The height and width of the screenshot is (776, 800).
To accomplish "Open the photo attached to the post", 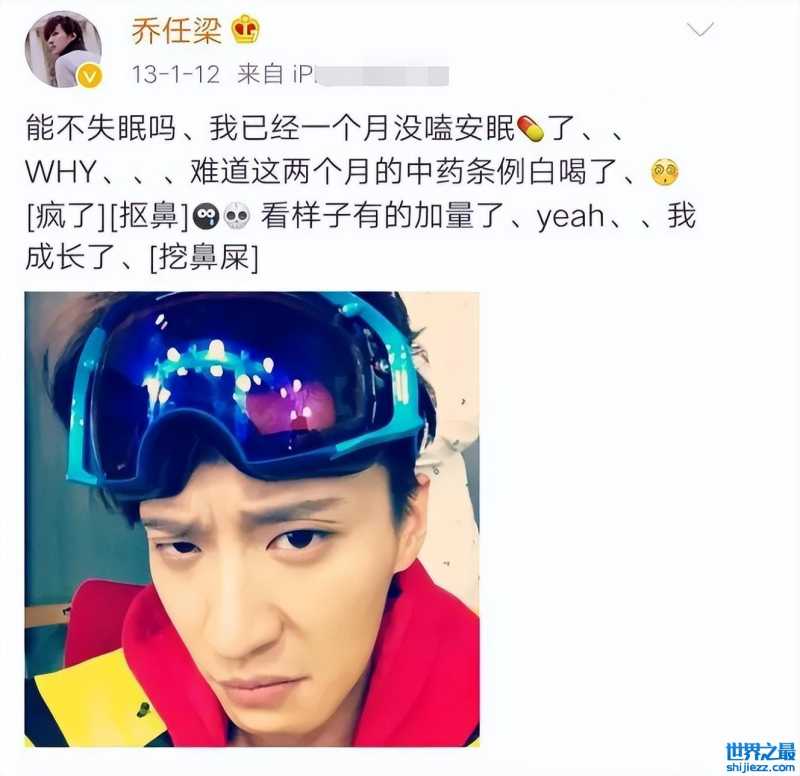I will [x=252, y=518].
